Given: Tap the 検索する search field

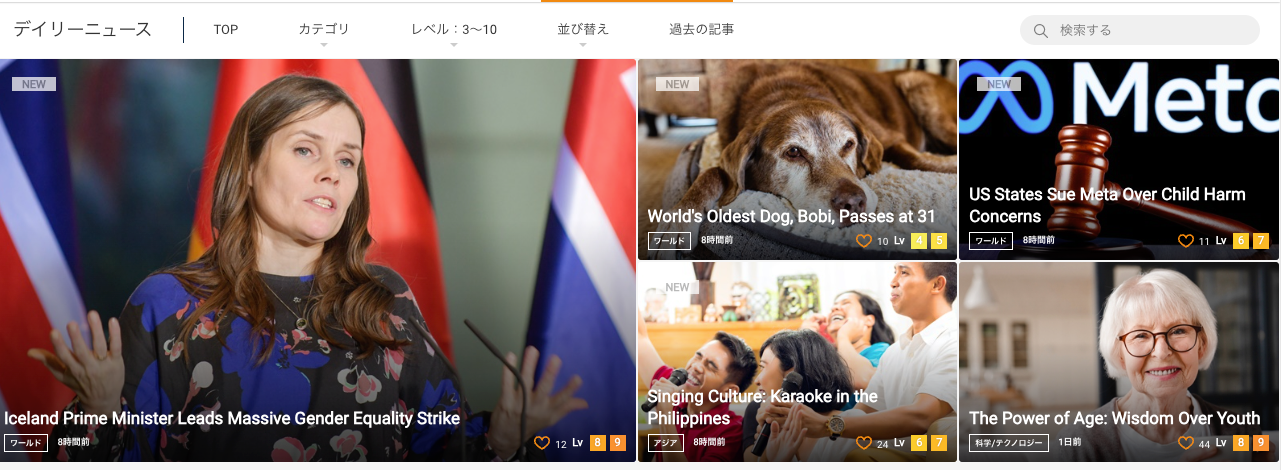Looking at the screenshot, I should tap(1150, 30).
